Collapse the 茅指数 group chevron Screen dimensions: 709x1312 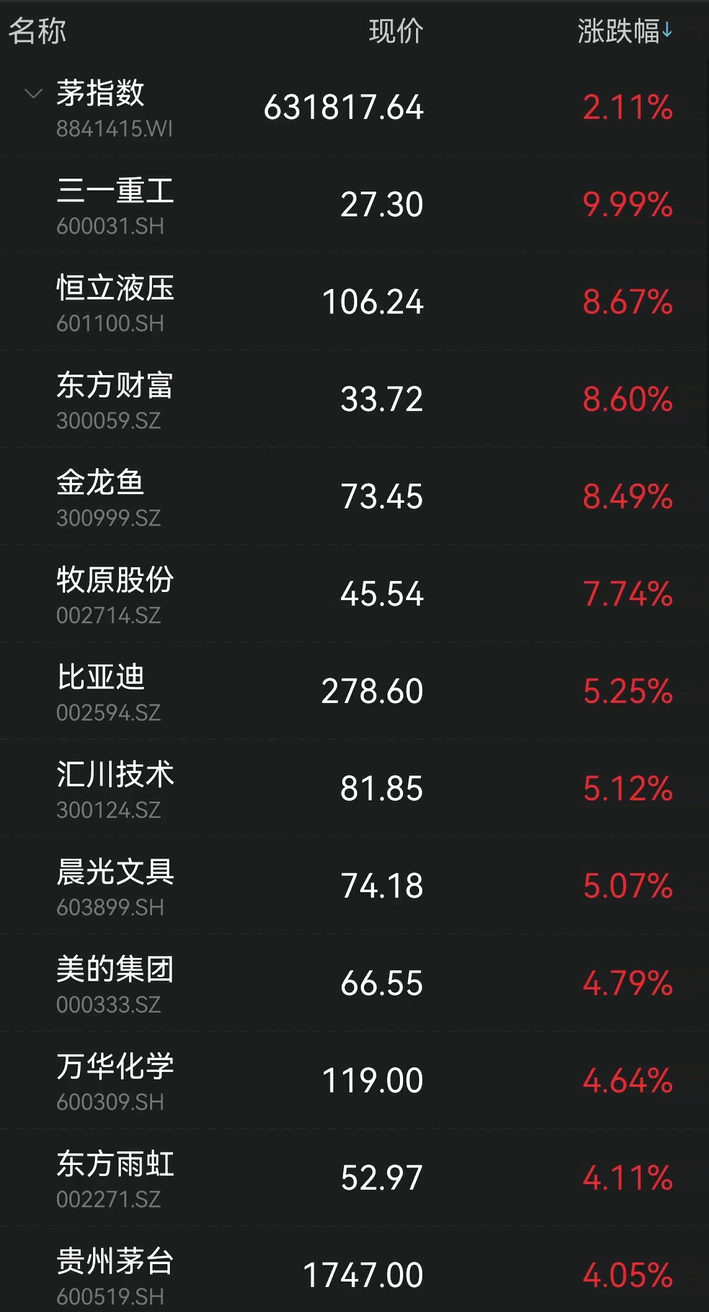pyautogui.click(x=33, y=94)
